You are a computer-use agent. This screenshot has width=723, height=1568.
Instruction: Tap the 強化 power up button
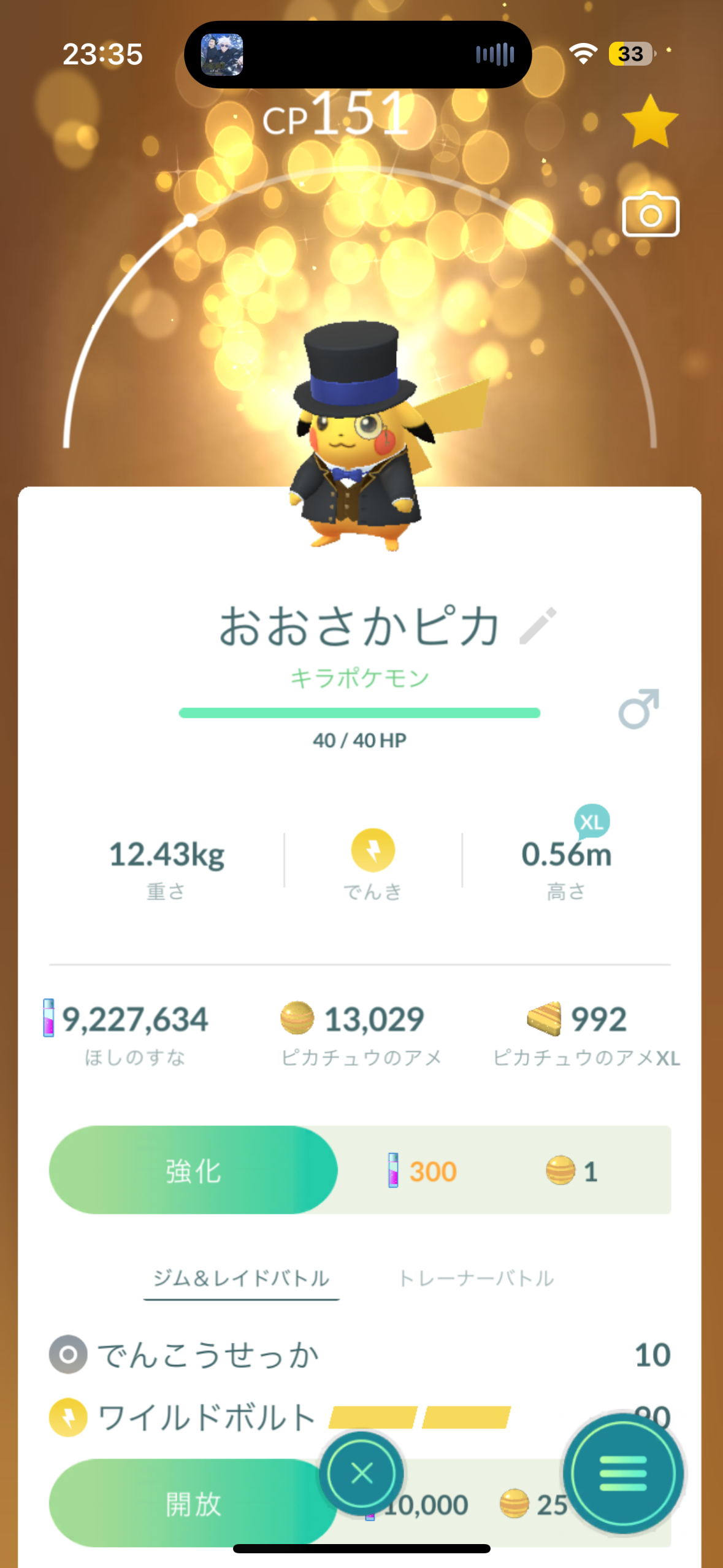pos(193,1170)
